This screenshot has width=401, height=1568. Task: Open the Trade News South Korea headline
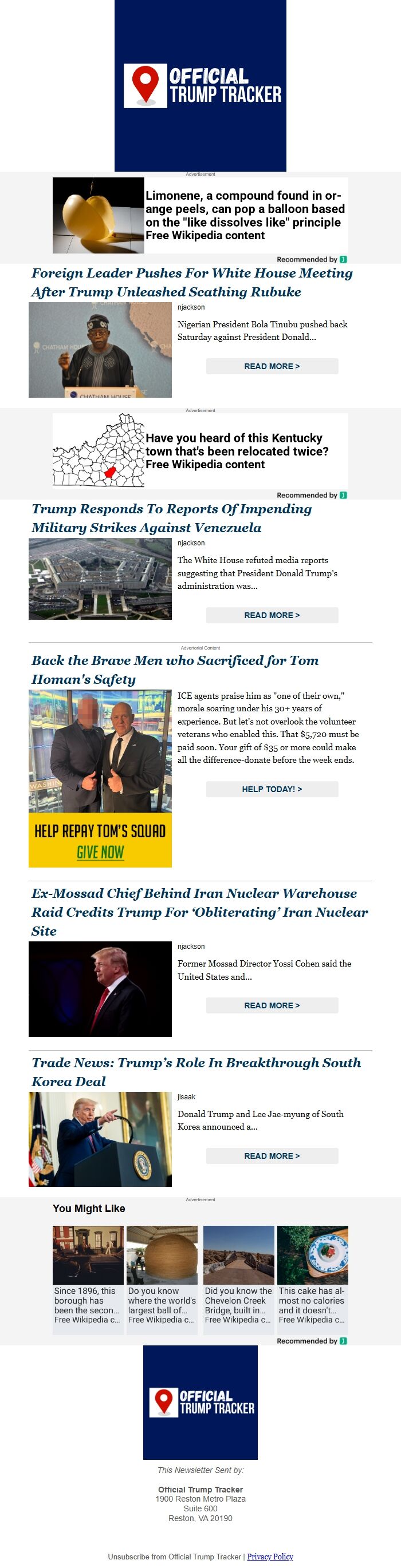195,1071
